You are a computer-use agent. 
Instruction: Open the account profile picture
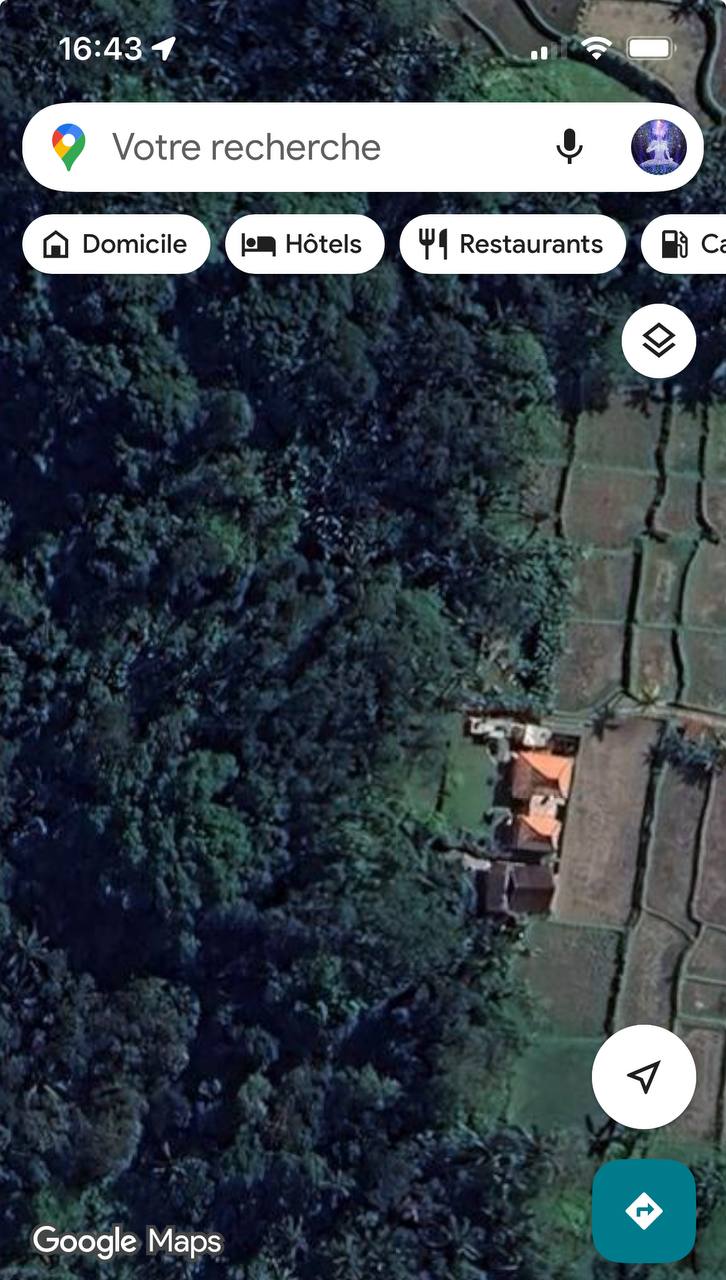point(659,147)
